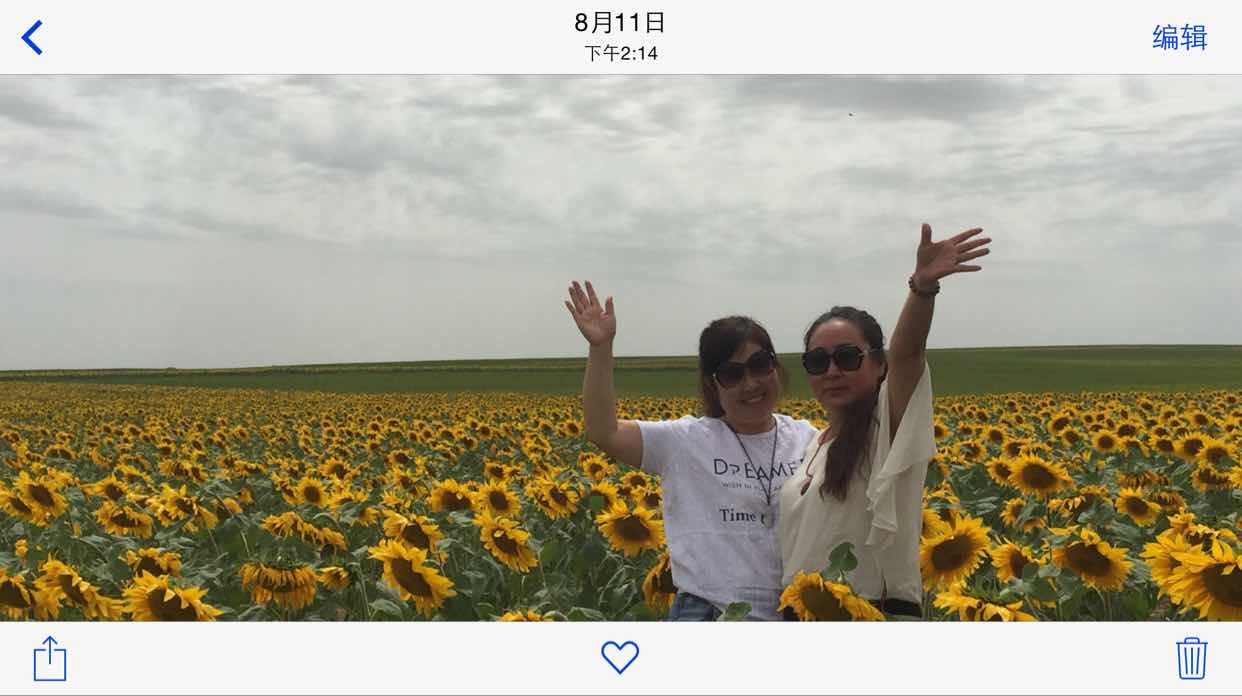Tap 编辑 to edit this photo
1242x696 pixels.
coord(1179,38)
